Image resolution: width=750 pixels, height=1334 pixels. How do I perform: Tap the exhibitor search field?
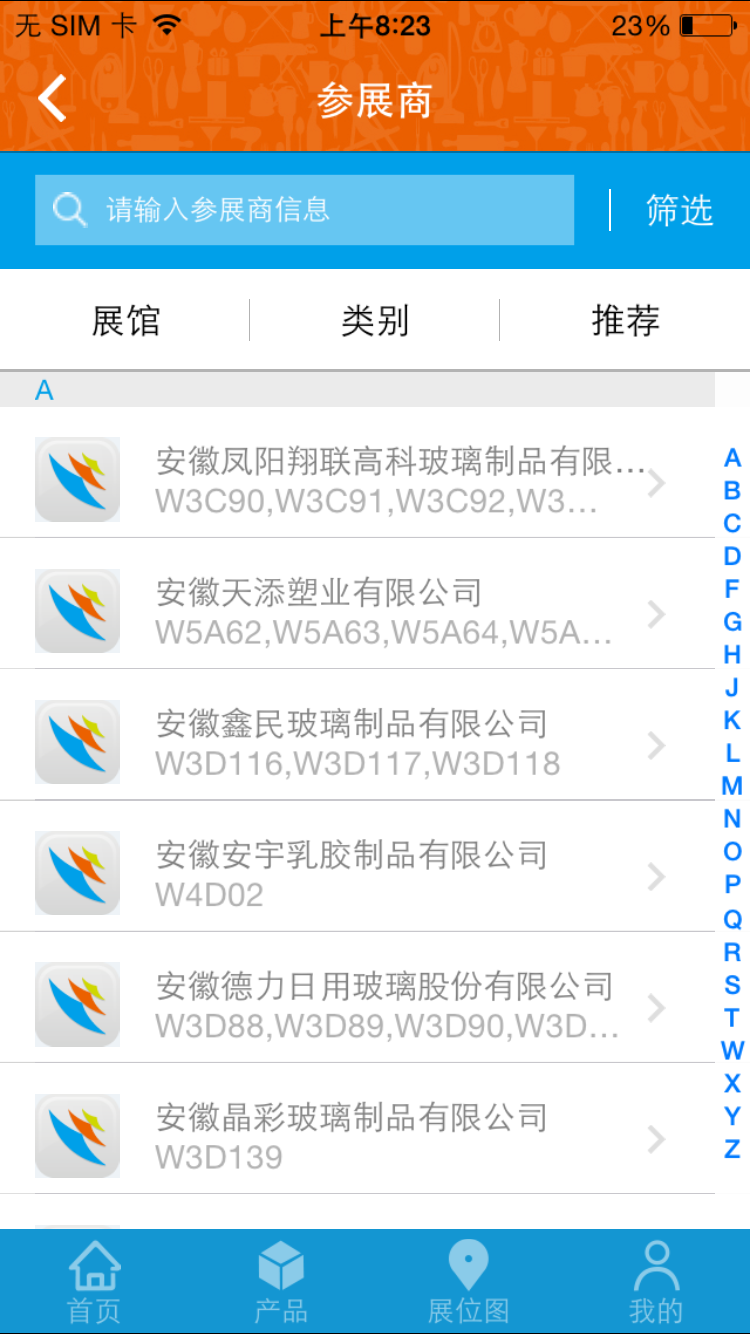304,210
